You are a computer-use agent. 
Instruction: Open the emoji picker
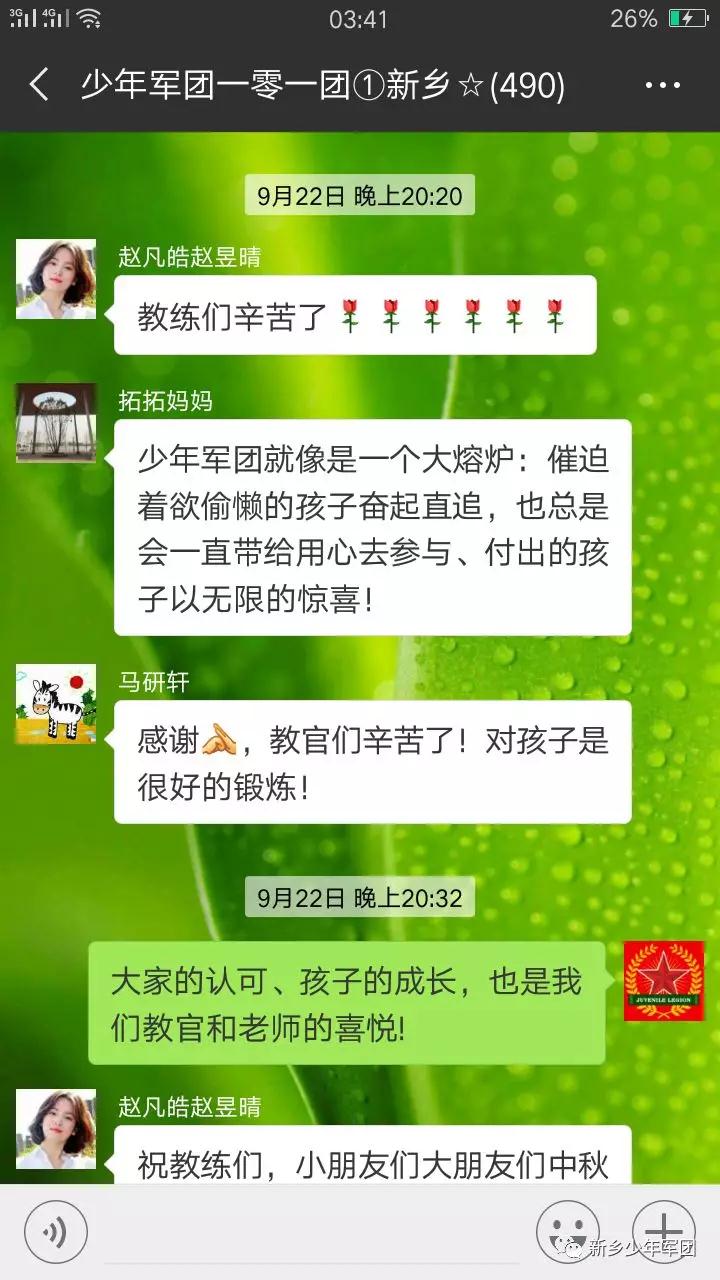coord(567,1230)
